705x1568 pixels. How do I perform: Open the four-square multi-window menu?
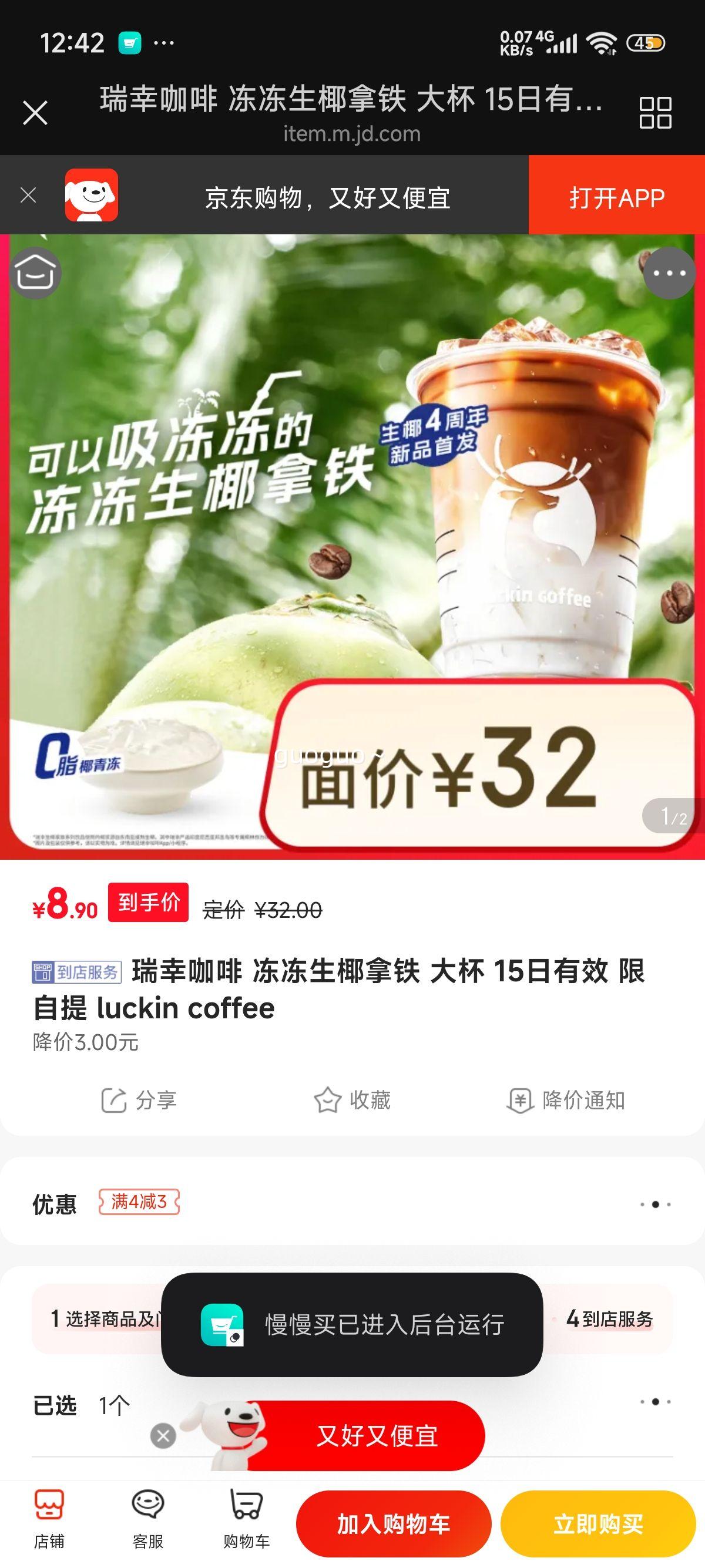(x=655, y=113)
